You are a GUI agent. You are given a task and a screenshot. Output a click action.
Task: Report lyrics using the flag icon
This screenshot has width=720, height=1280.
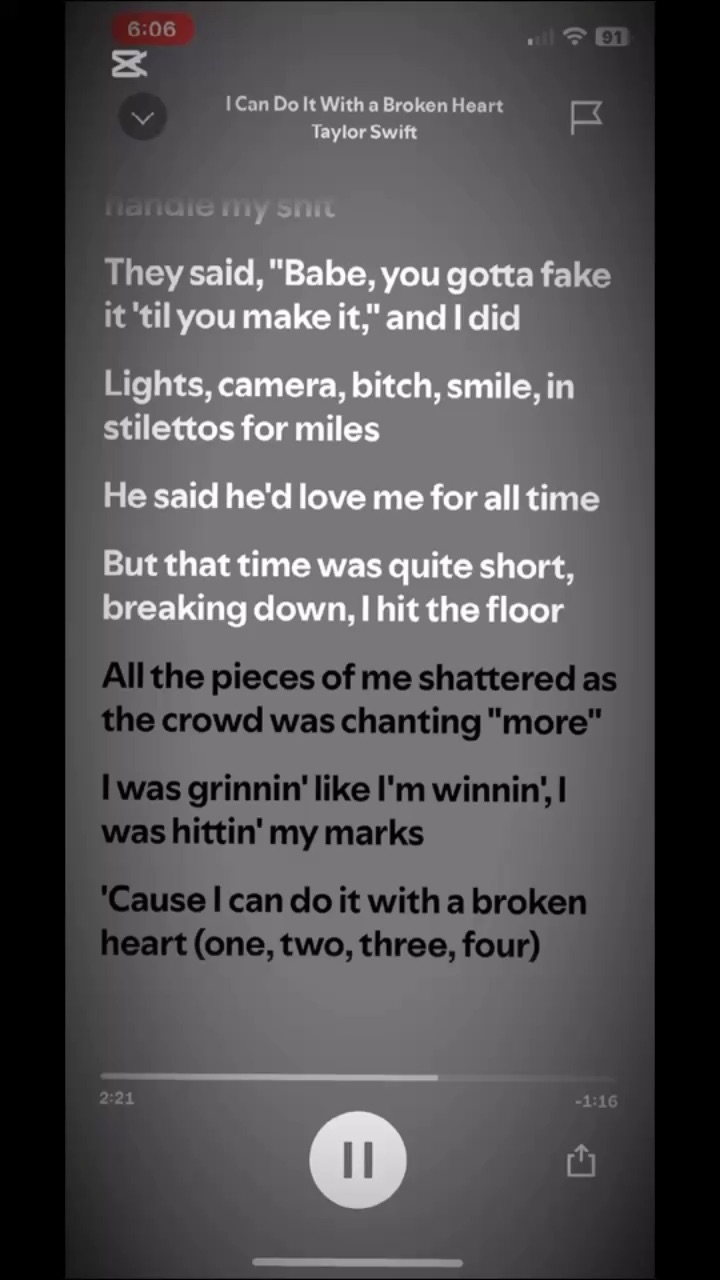586,118
